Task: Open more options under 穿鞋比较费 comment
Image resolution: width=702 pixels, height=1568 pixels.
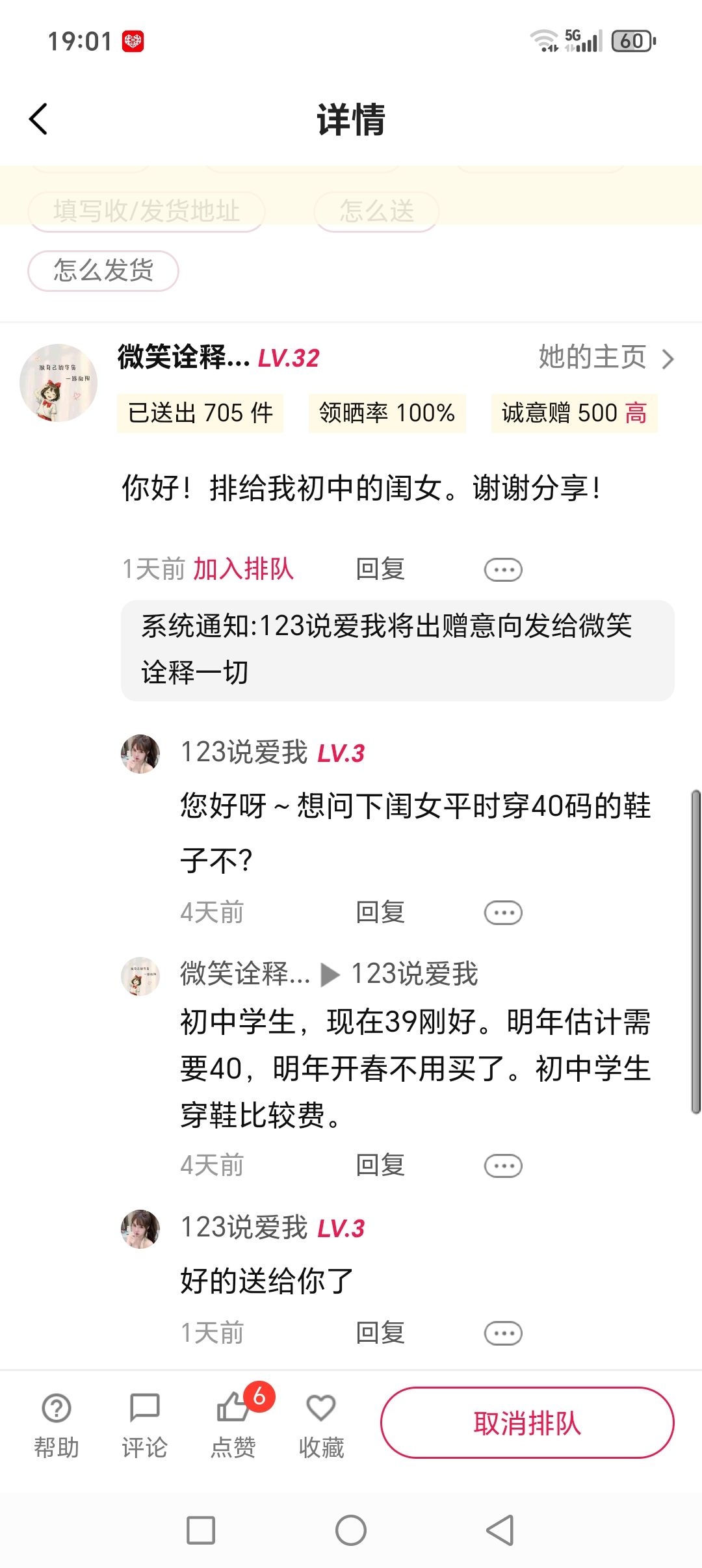Action: tap(503, 1166)
